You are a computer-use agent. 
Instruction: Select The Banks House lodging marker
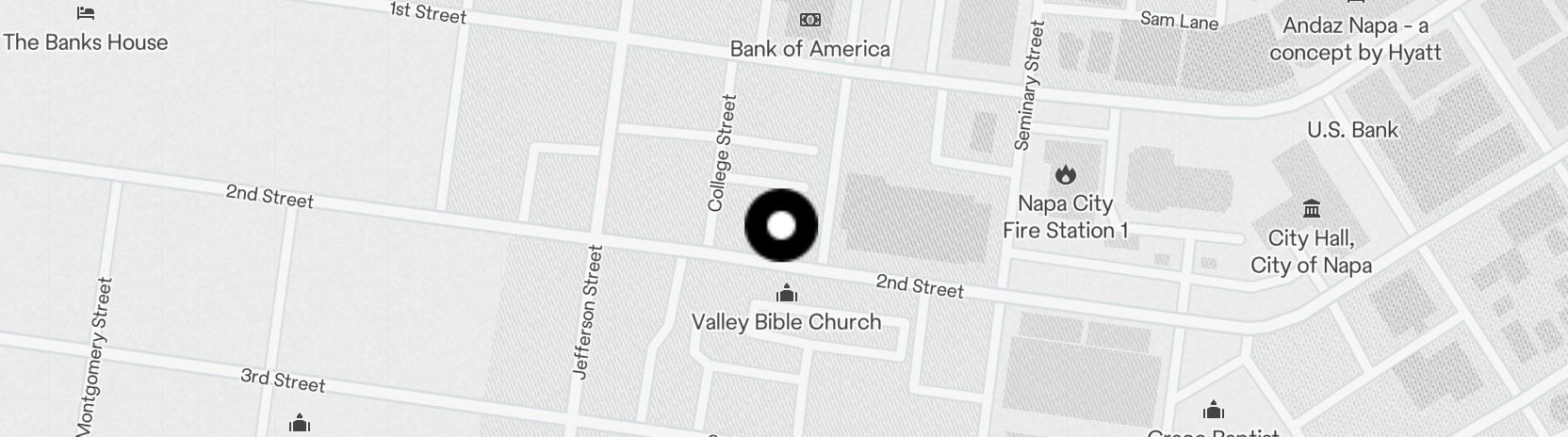(86, 14)
